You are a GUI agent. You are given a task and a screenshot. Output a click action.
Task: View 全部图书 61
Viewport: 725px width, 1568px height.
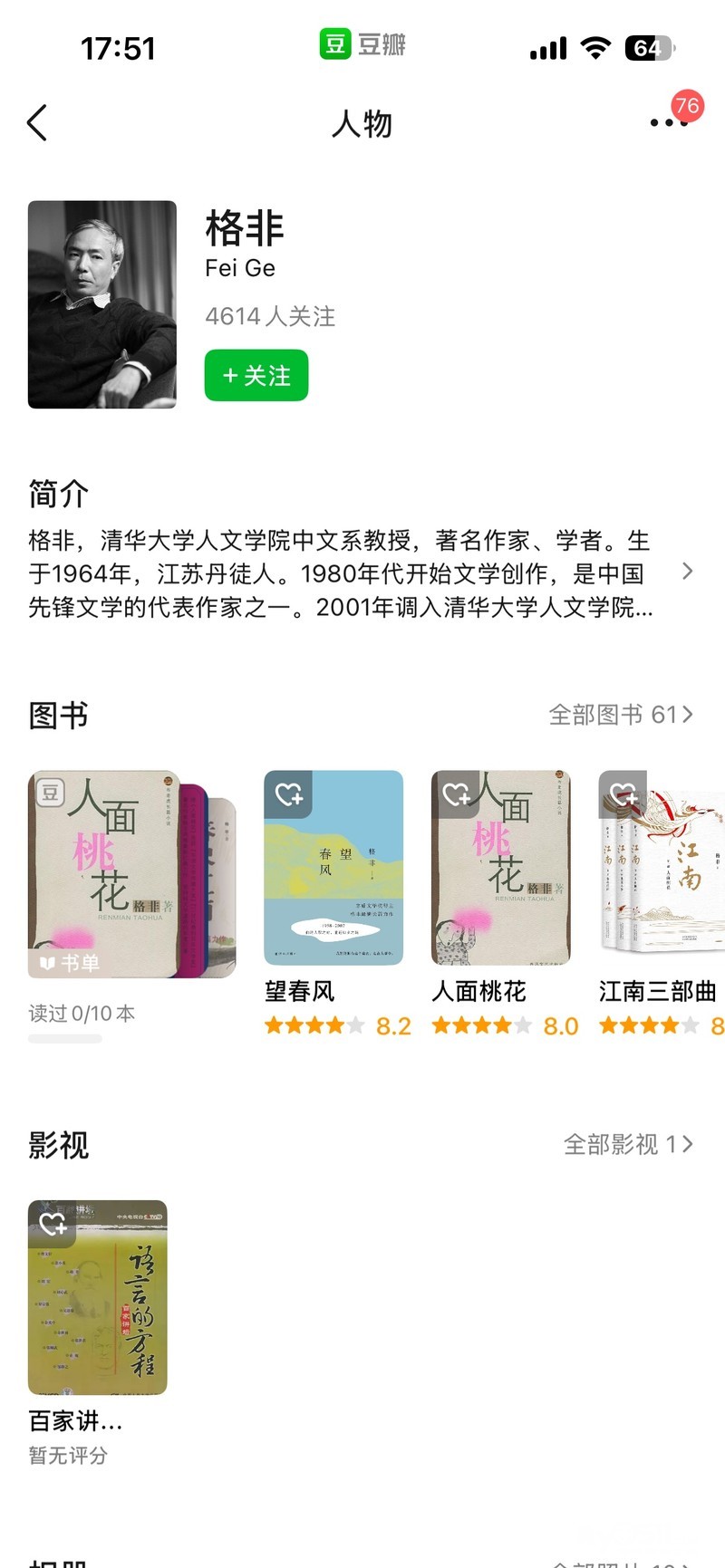pos(621,715)
